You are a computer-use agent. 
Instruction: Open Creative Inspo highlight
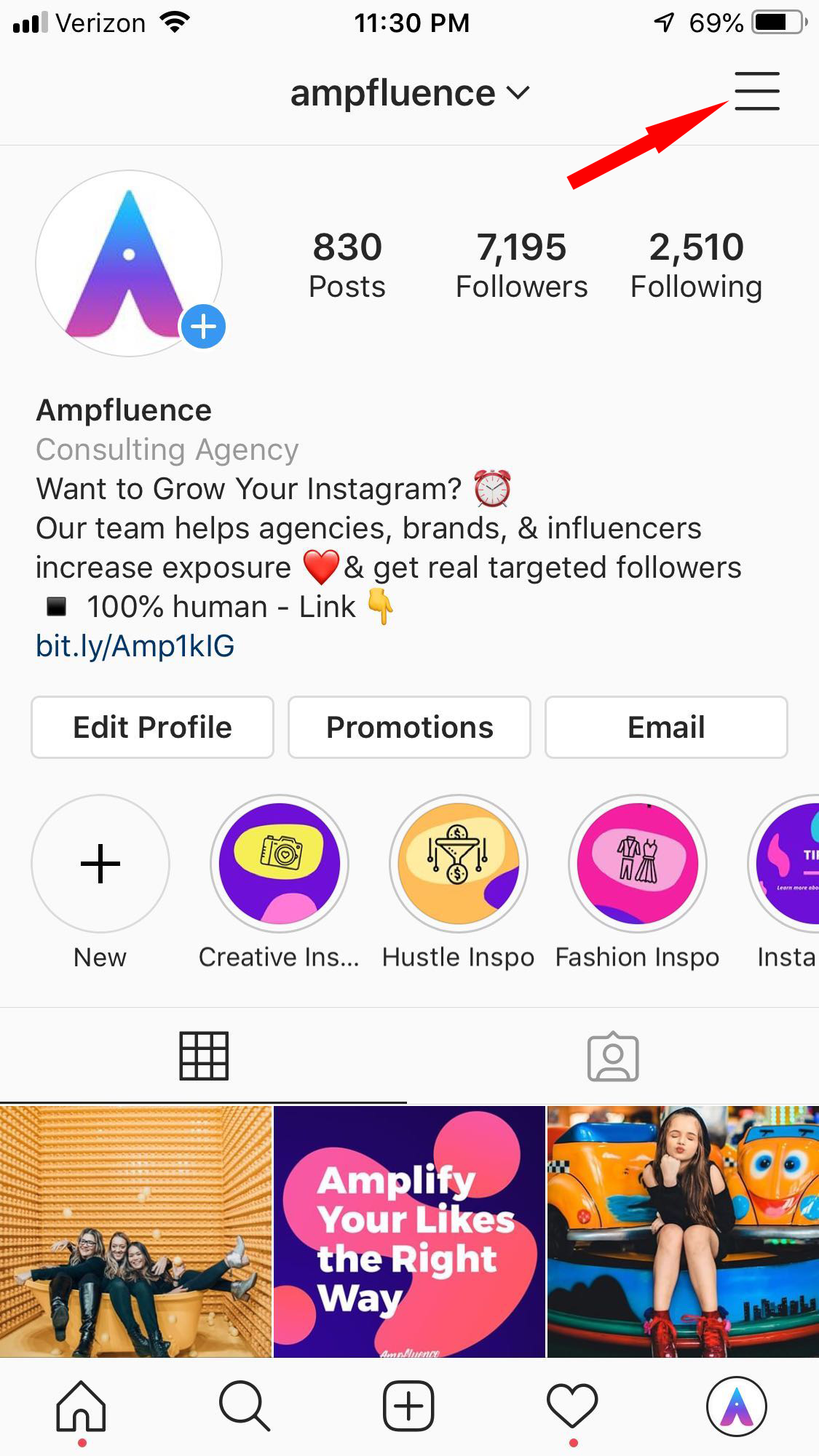coord(280,864)
